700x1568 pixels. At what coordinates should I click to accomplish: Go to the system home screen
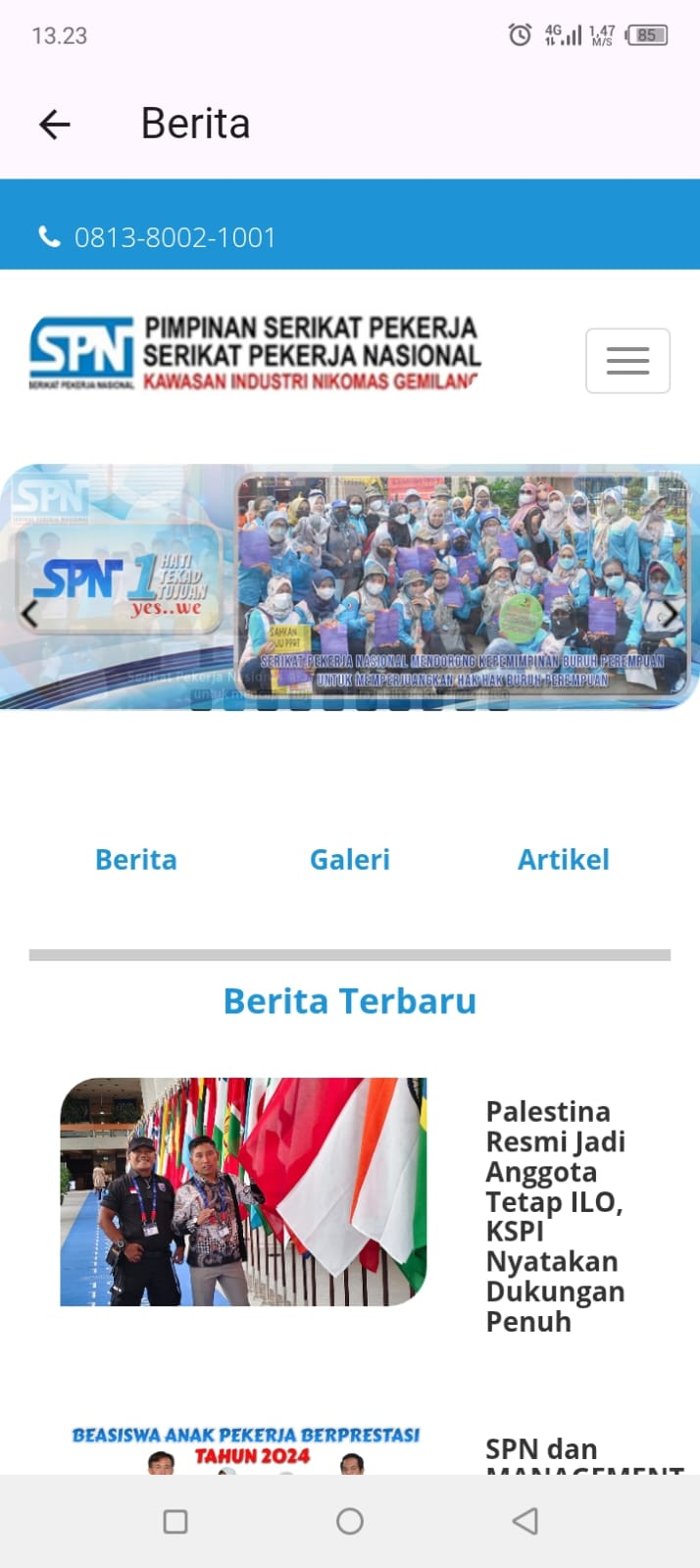pos(350,1521)
